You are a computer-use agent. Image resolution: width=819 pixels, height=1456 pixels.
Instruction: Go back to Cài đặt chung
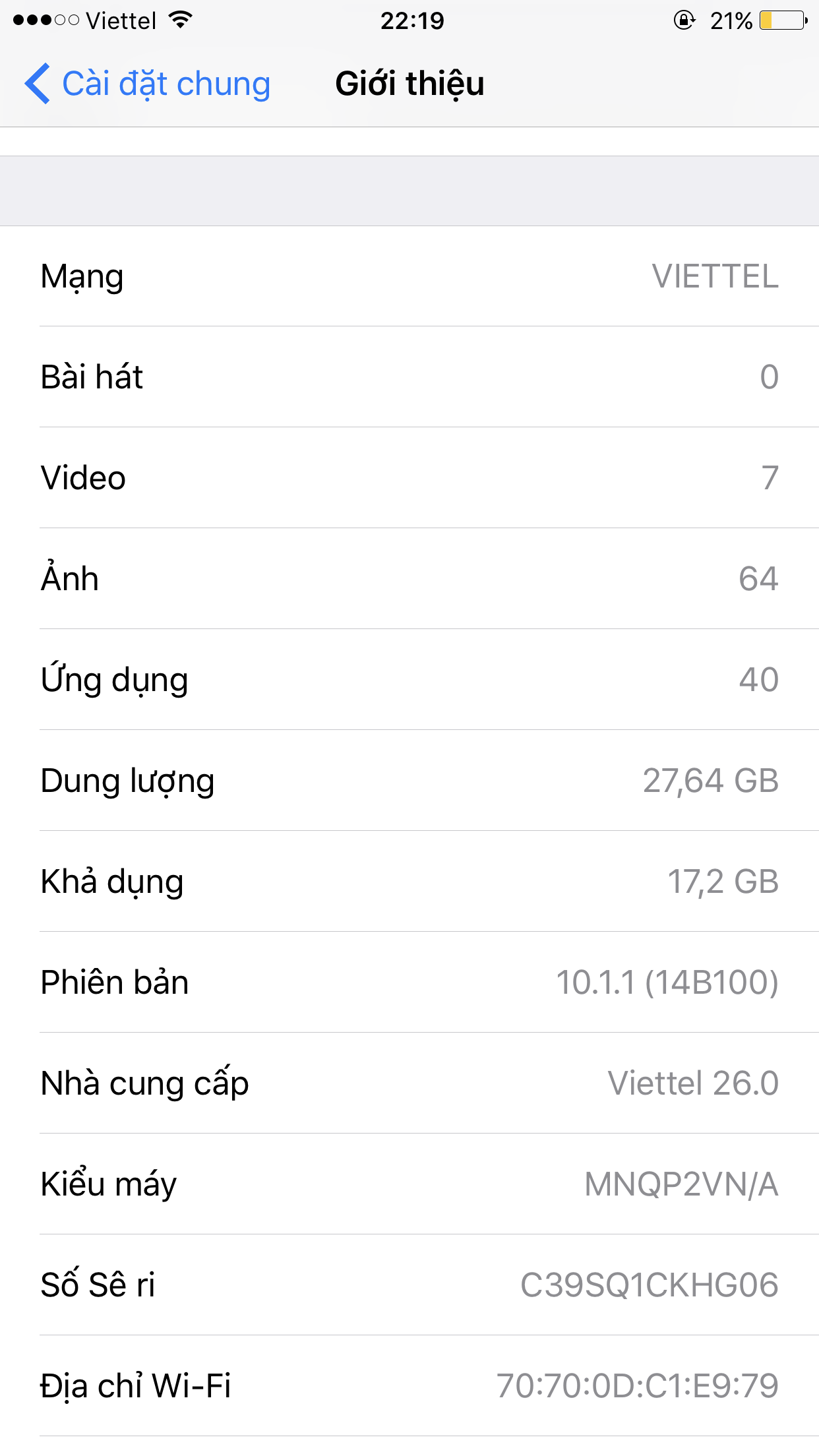(x=148, y=84)
